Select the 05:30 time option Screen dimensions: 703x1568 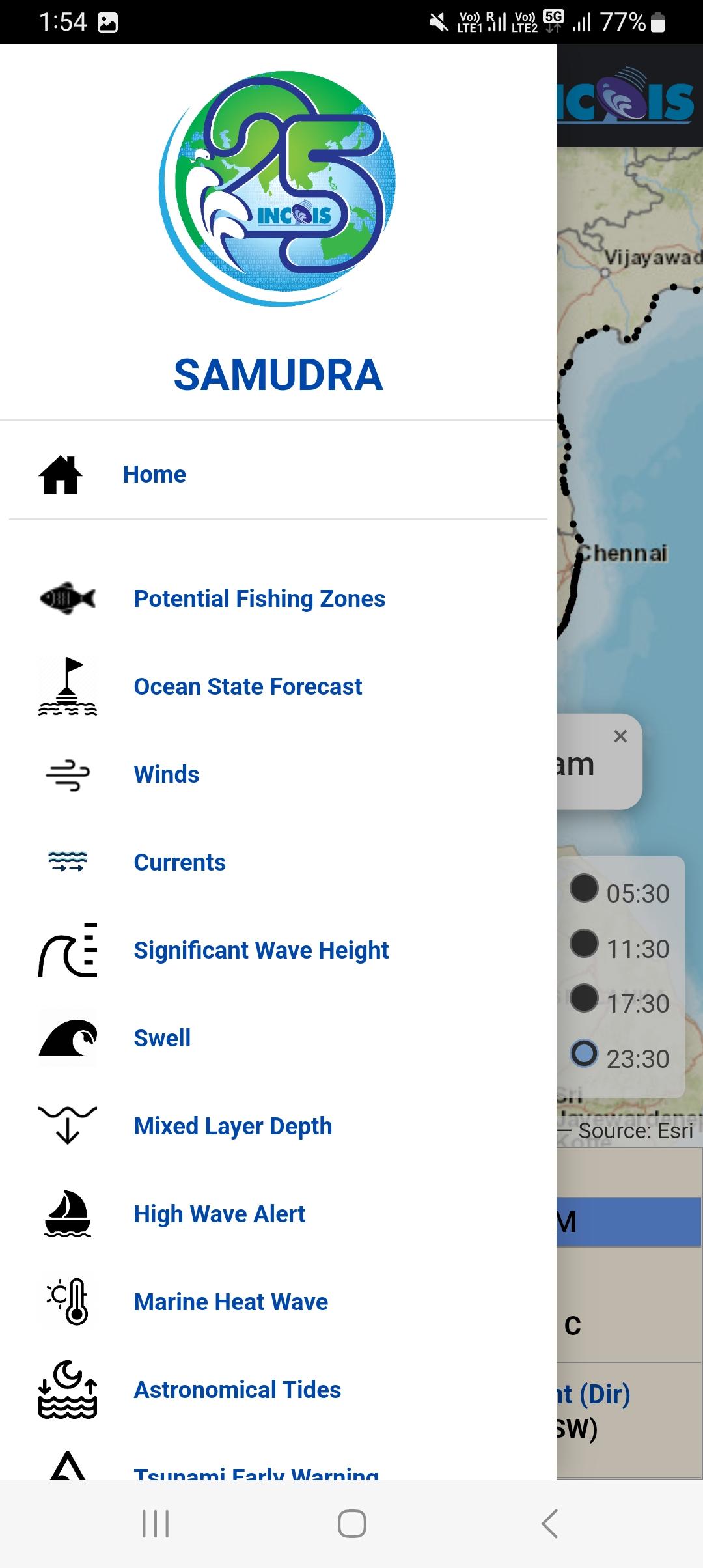pyautogui.click(x=585, y=889)
